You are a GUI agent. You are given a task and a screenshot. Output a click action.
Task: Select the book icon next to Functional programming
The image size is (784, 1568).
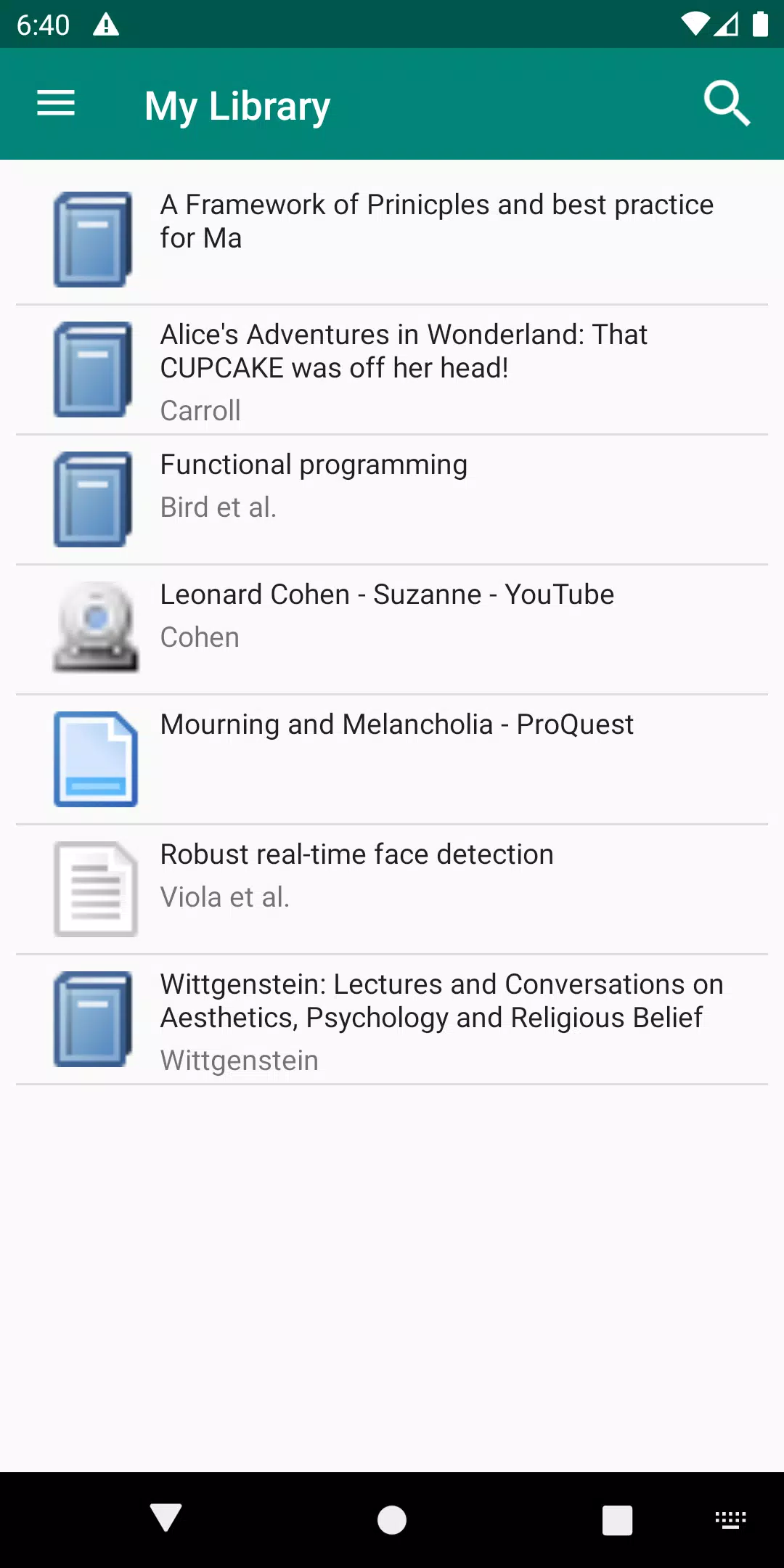click(93, 499)
